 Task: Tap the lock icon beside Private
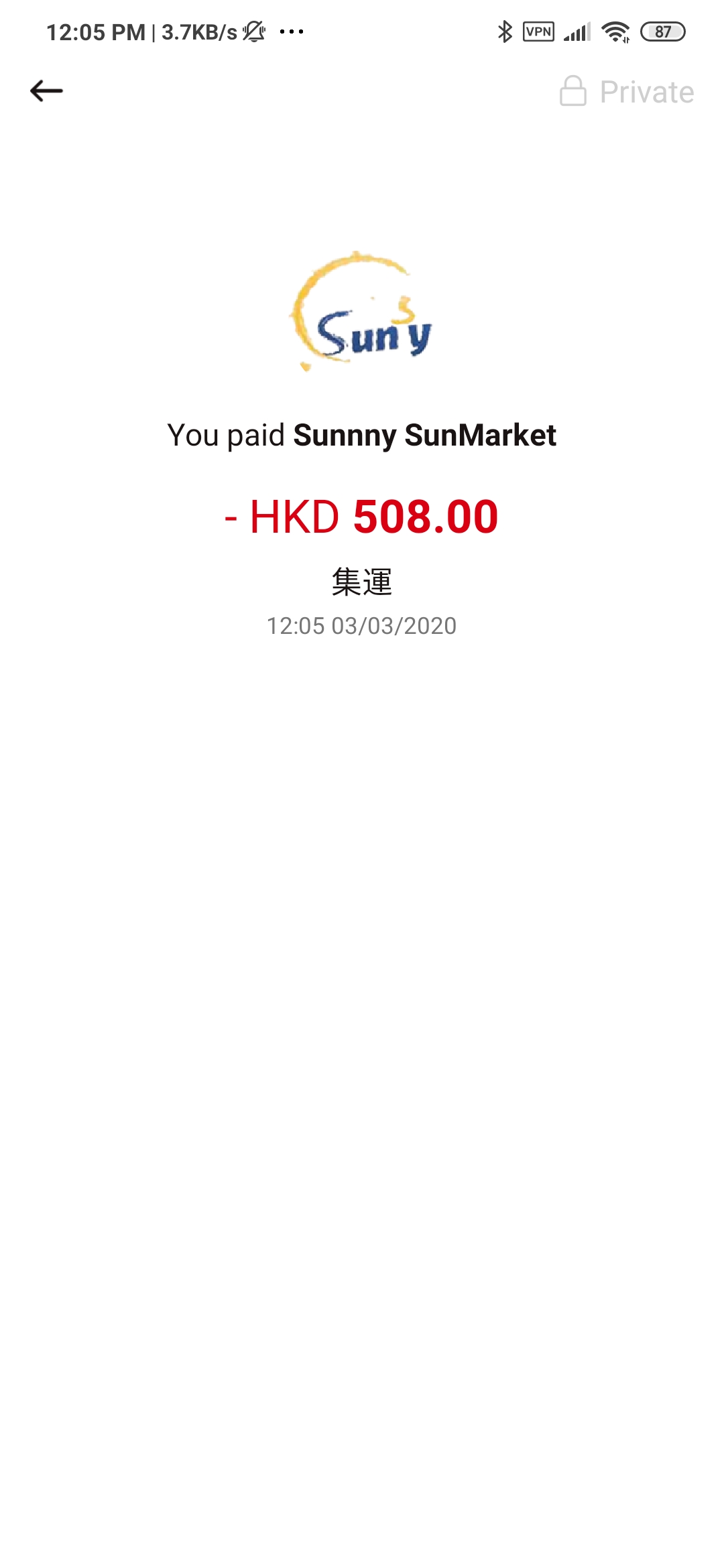click(x=573, y=90)
